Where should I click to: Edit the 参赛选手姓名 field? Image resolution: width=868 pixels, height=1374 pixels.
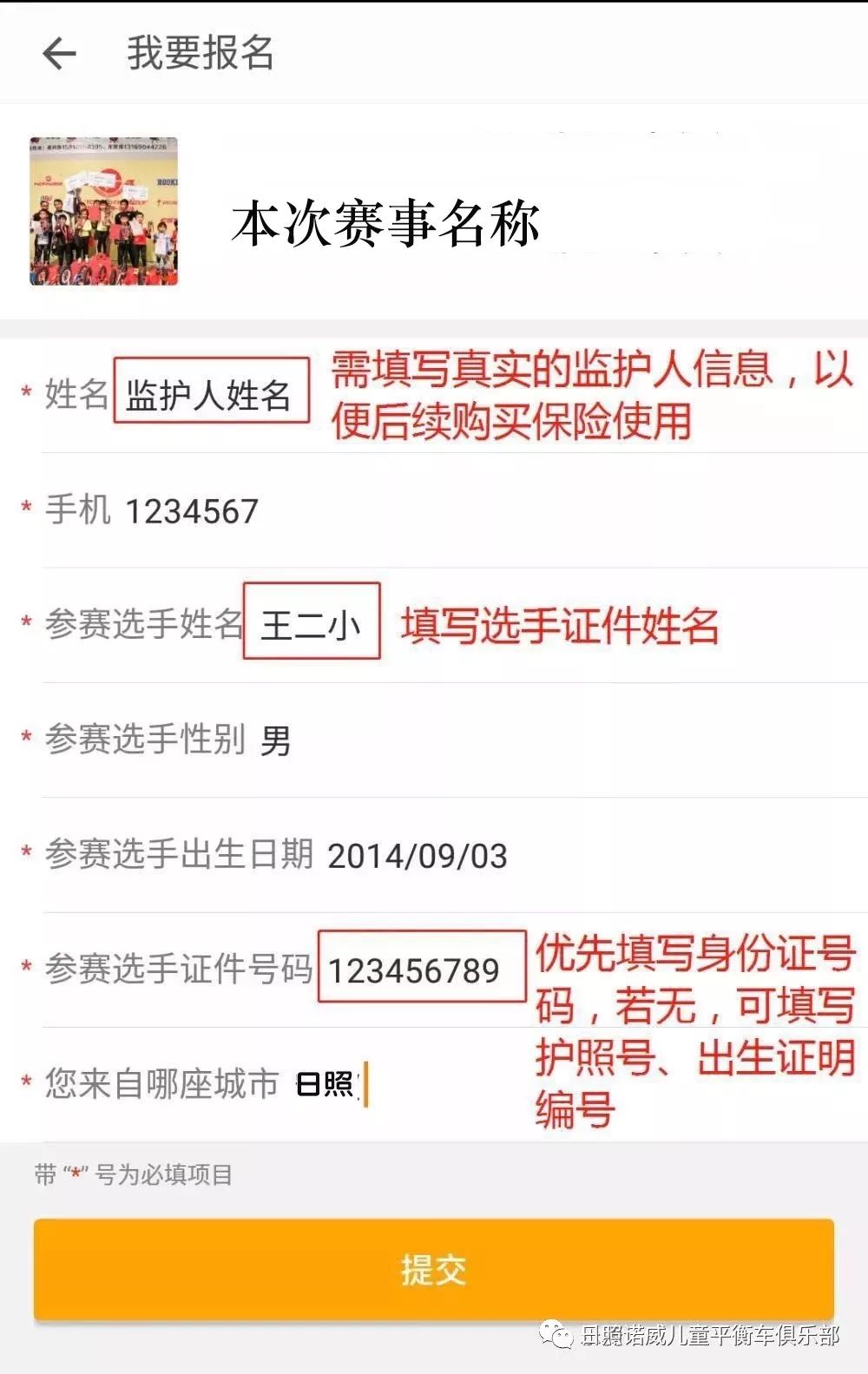311,625
